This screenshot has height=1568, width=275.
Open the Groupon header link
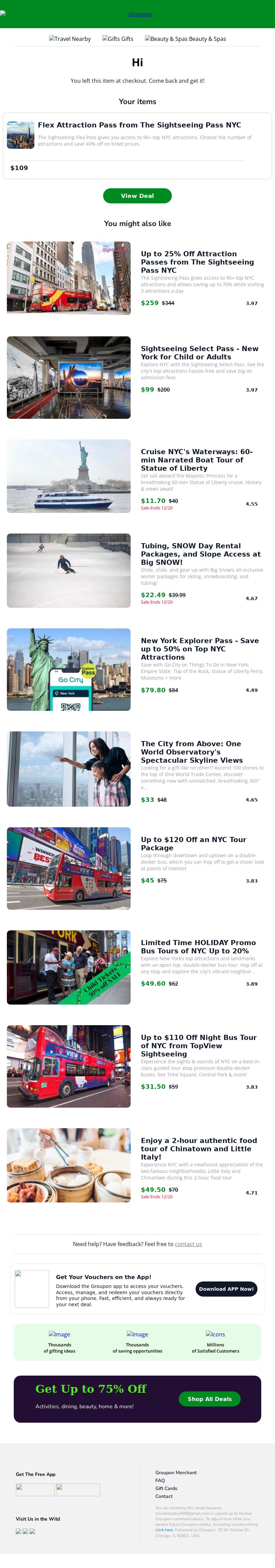[x=140, y=14]
